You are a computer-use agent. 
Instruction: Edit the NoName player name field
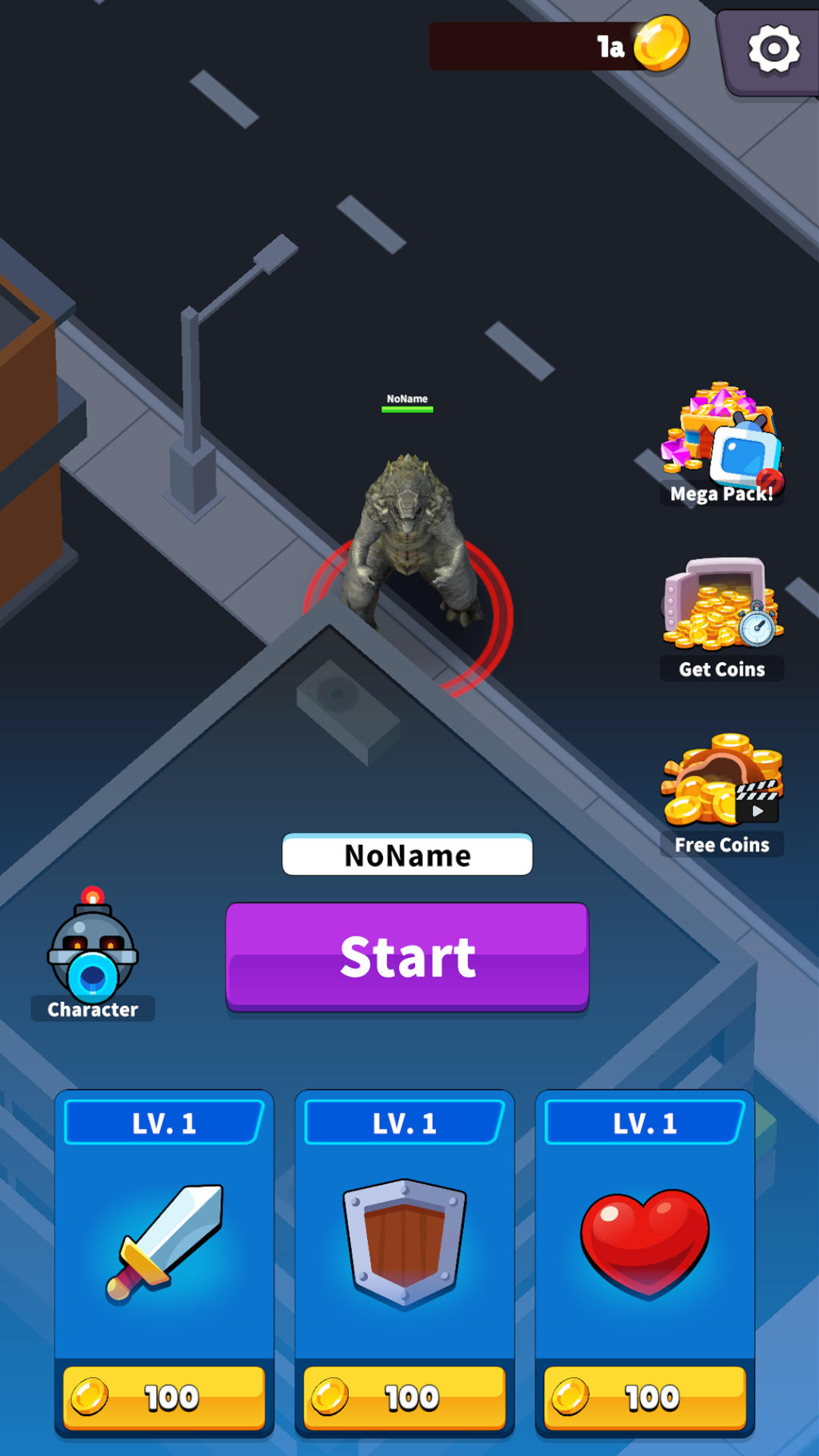click(407, 855)
